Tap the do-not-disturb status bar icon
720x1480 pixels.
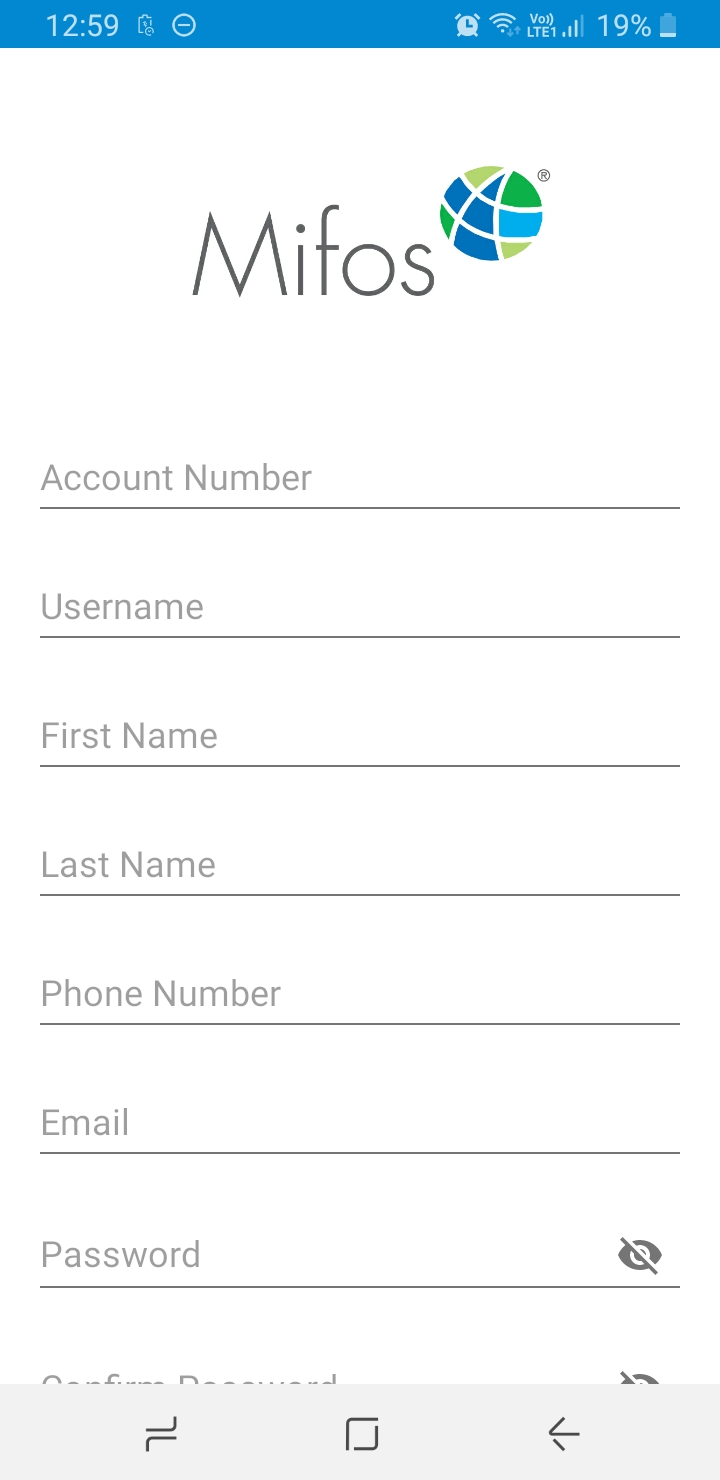pos(183,25)
